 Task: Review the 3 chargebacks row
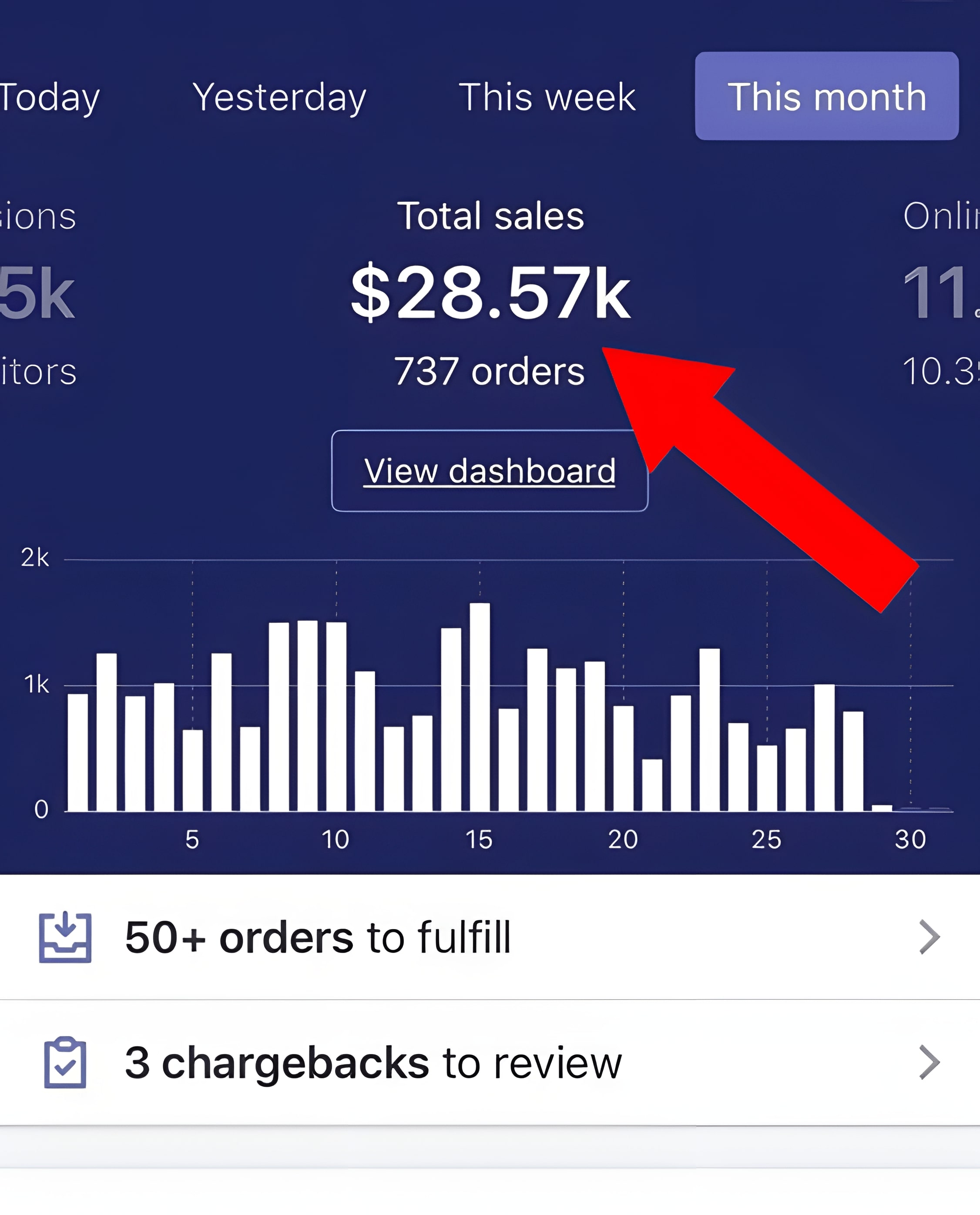490,1063
